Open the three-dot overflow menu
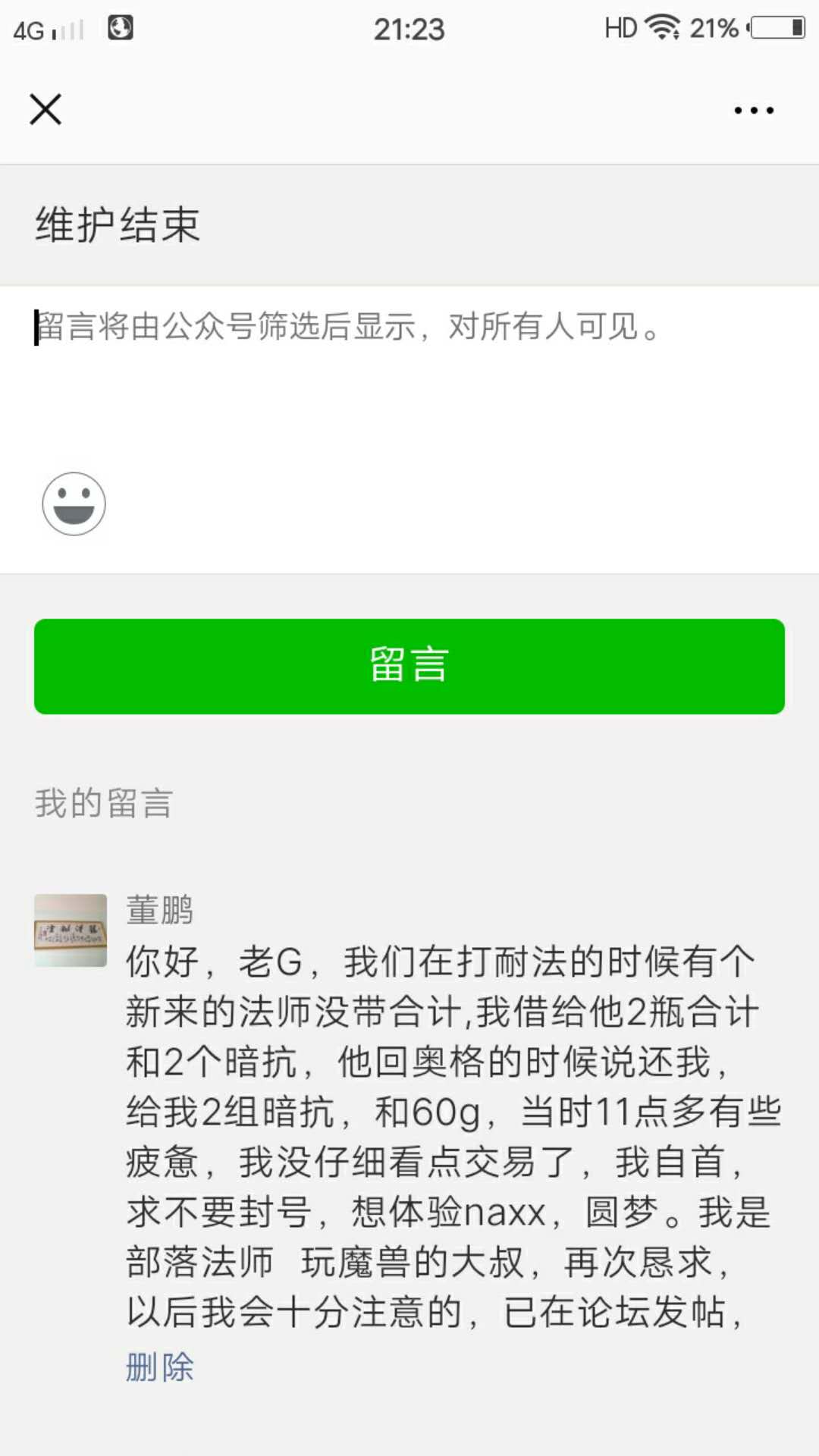The image size is (819, 1456). (754, 111)
